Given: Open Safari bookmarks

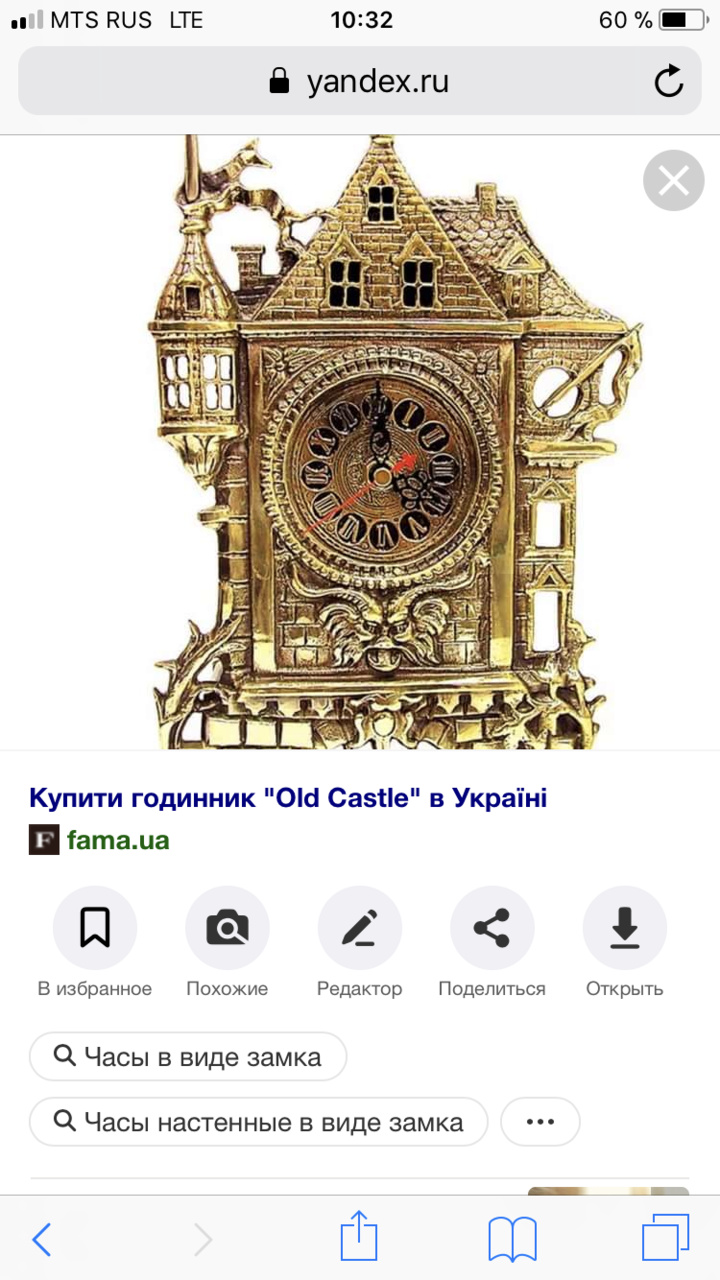Looking at the screenshot, I should click(x=512, y=1240).
